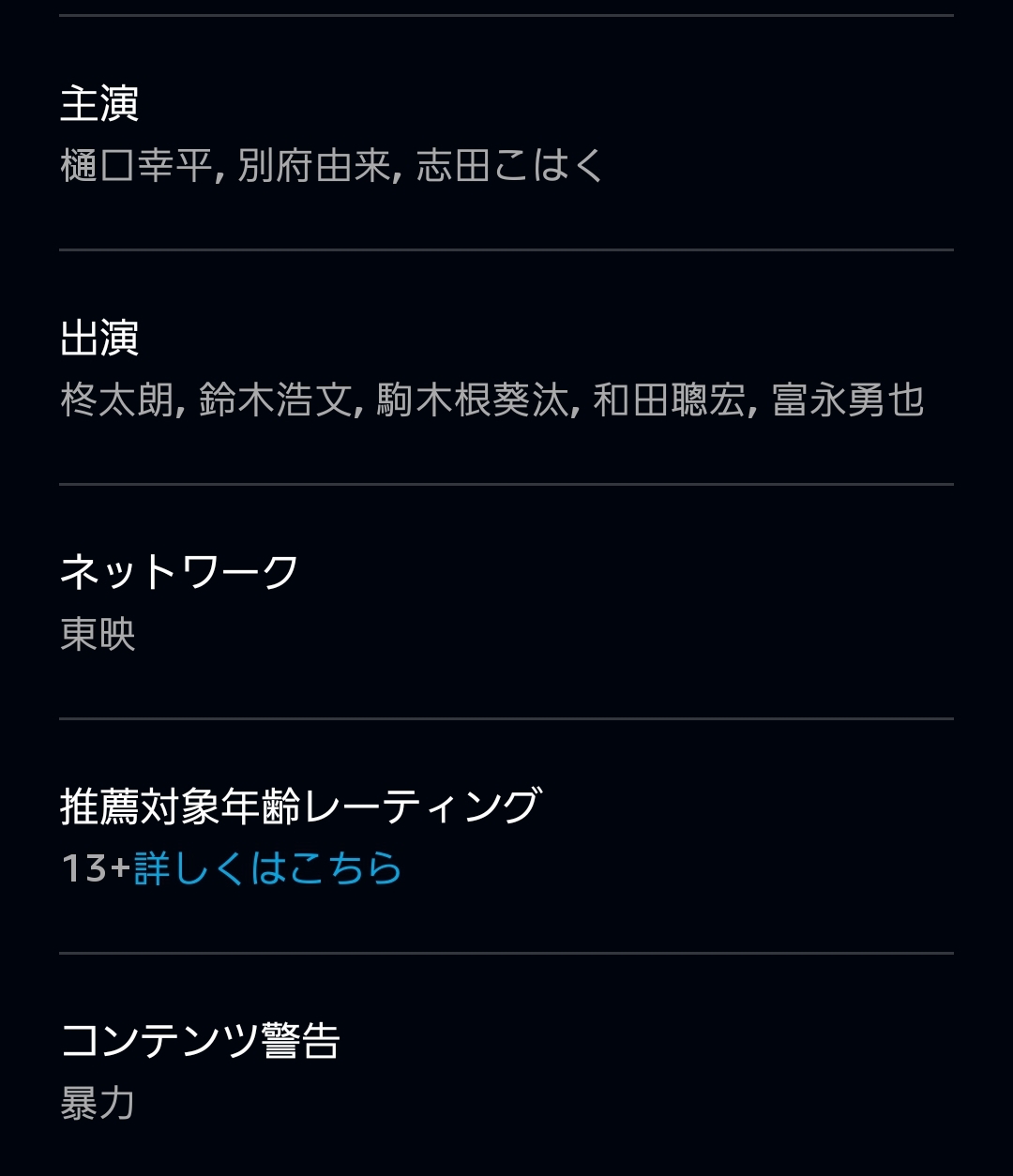This screenshot has height=1176, width=1013.
Task: Open the 詳しくはこちら rating details link
Action: tap(268, 867)
